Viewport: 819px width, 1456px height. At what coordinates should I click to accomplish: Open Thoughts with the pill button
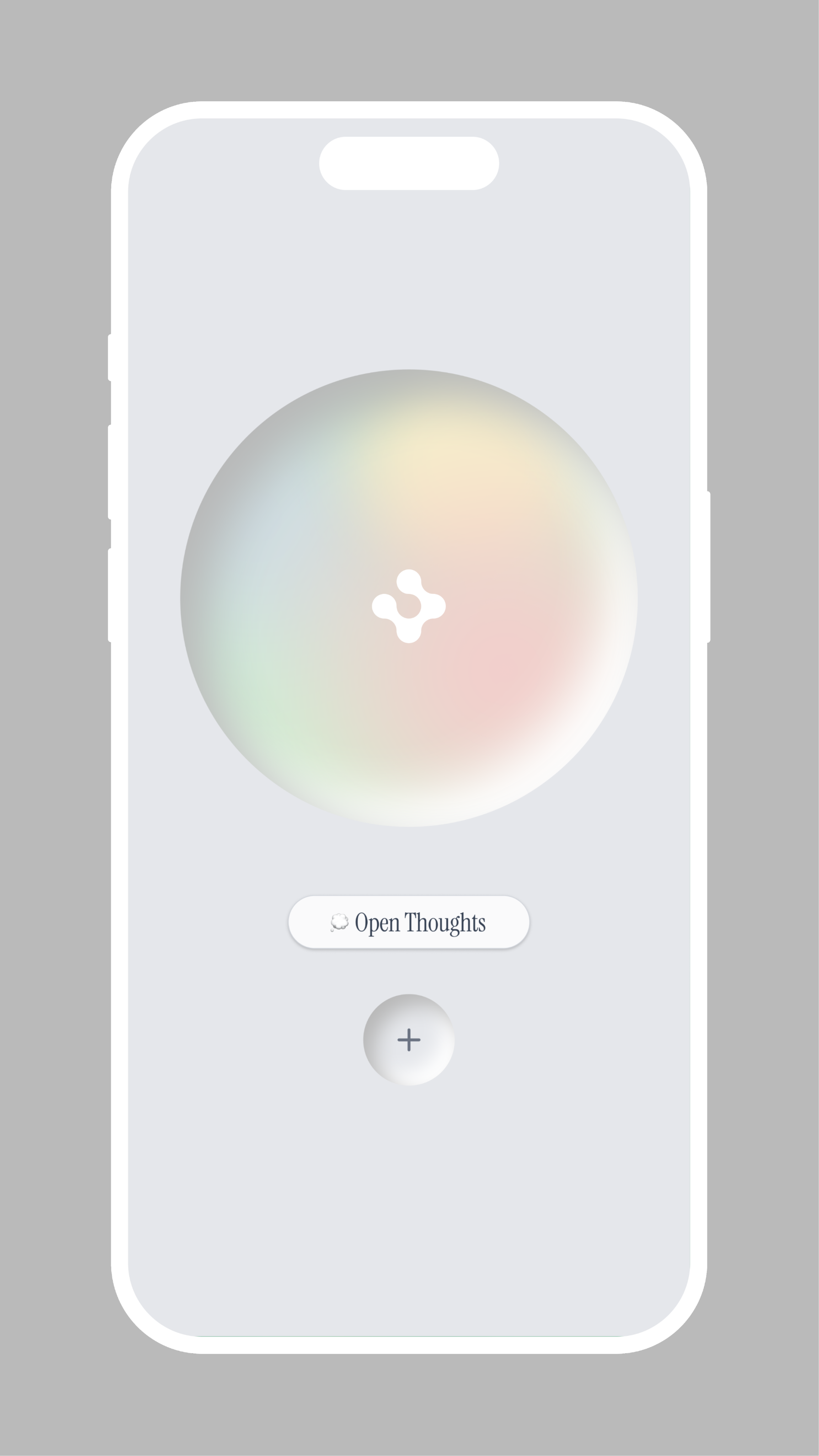[409, 922]
